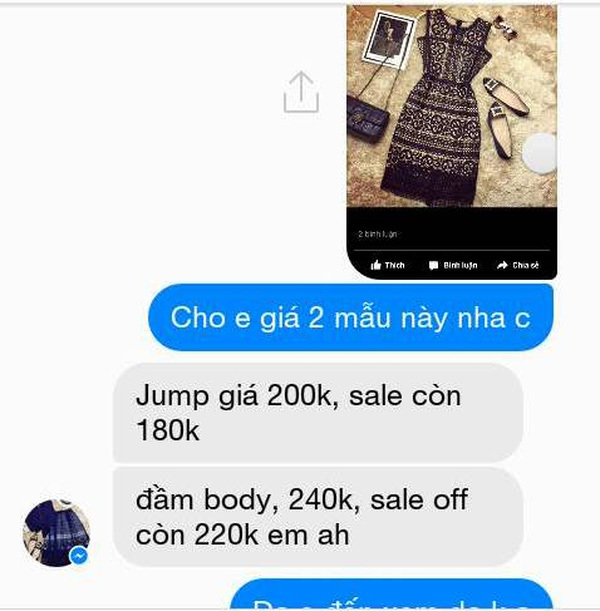Forward the shared dress photo

[300, 92]
